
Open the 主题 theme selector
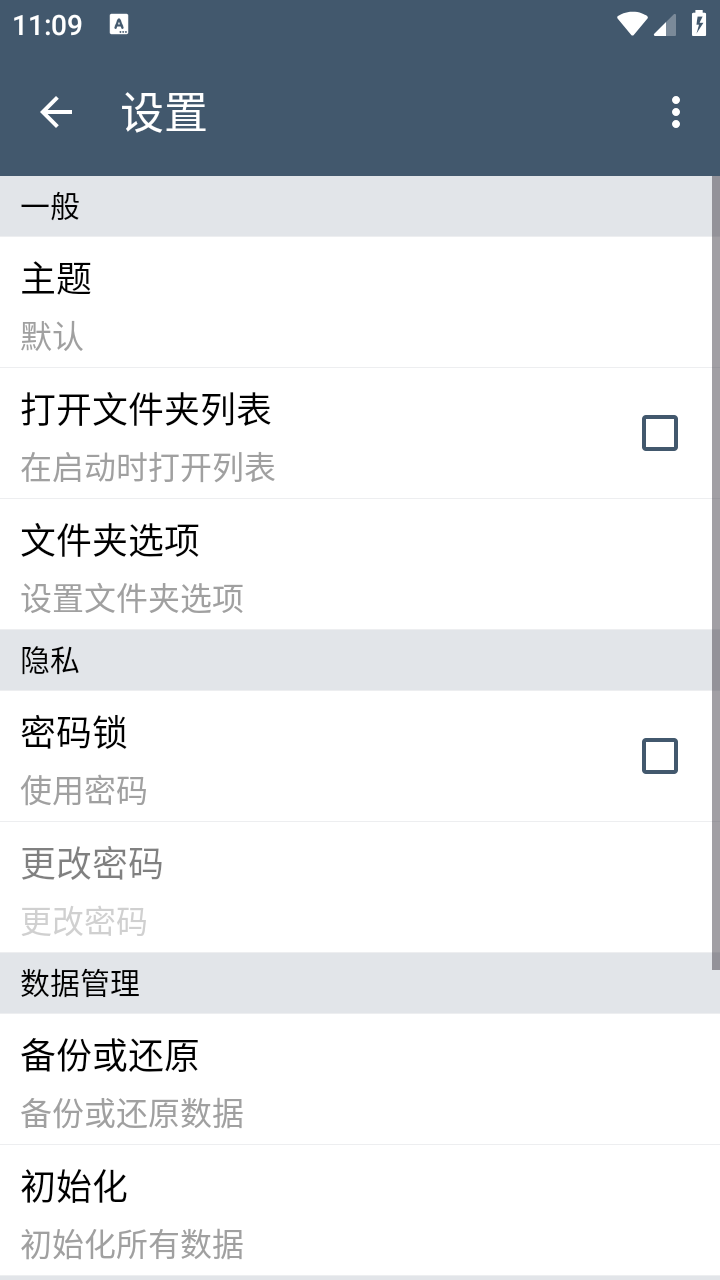(300, 300)
